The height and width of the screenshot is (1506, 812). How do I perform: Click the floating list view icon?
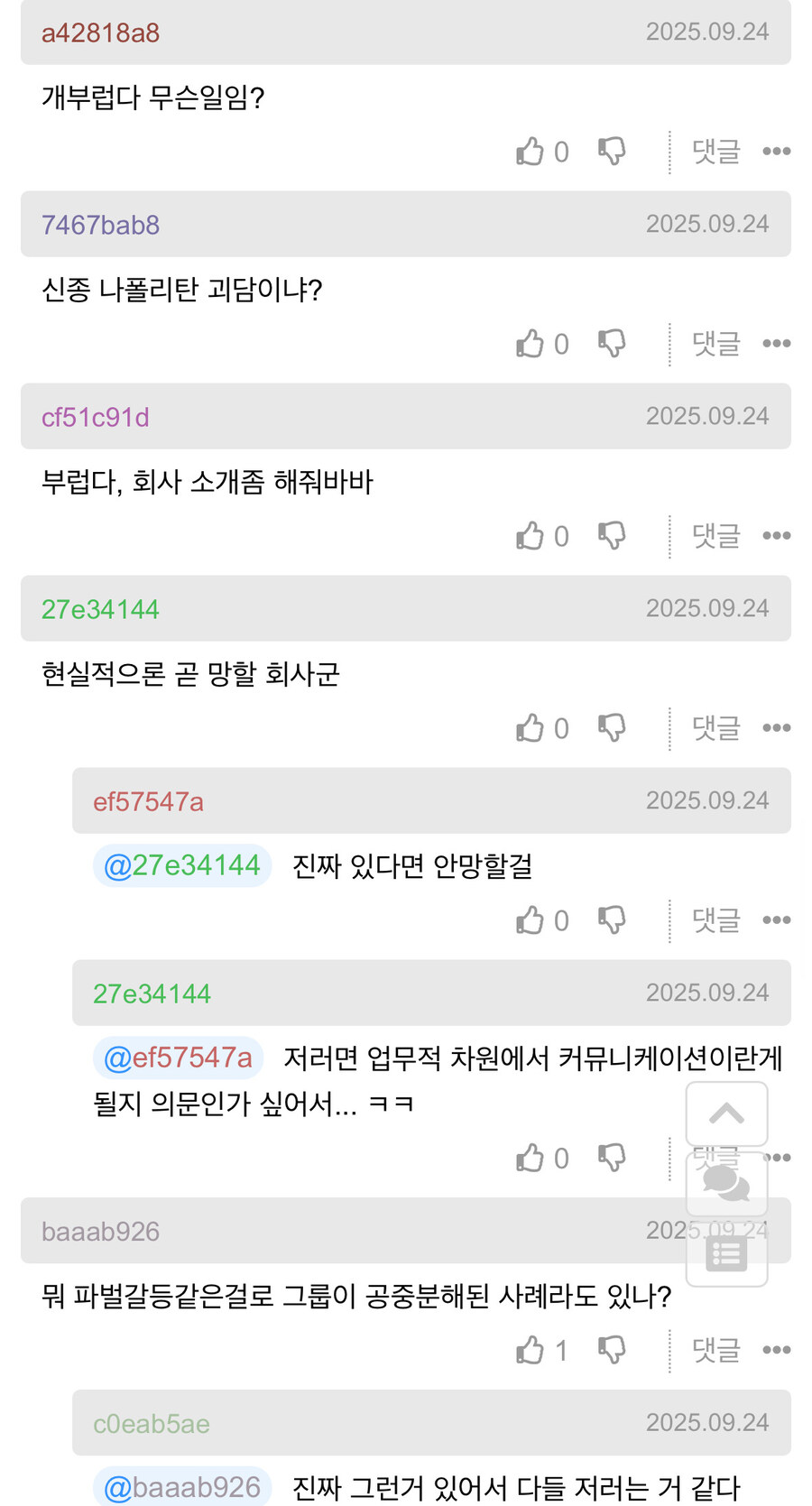(727, 1253)
